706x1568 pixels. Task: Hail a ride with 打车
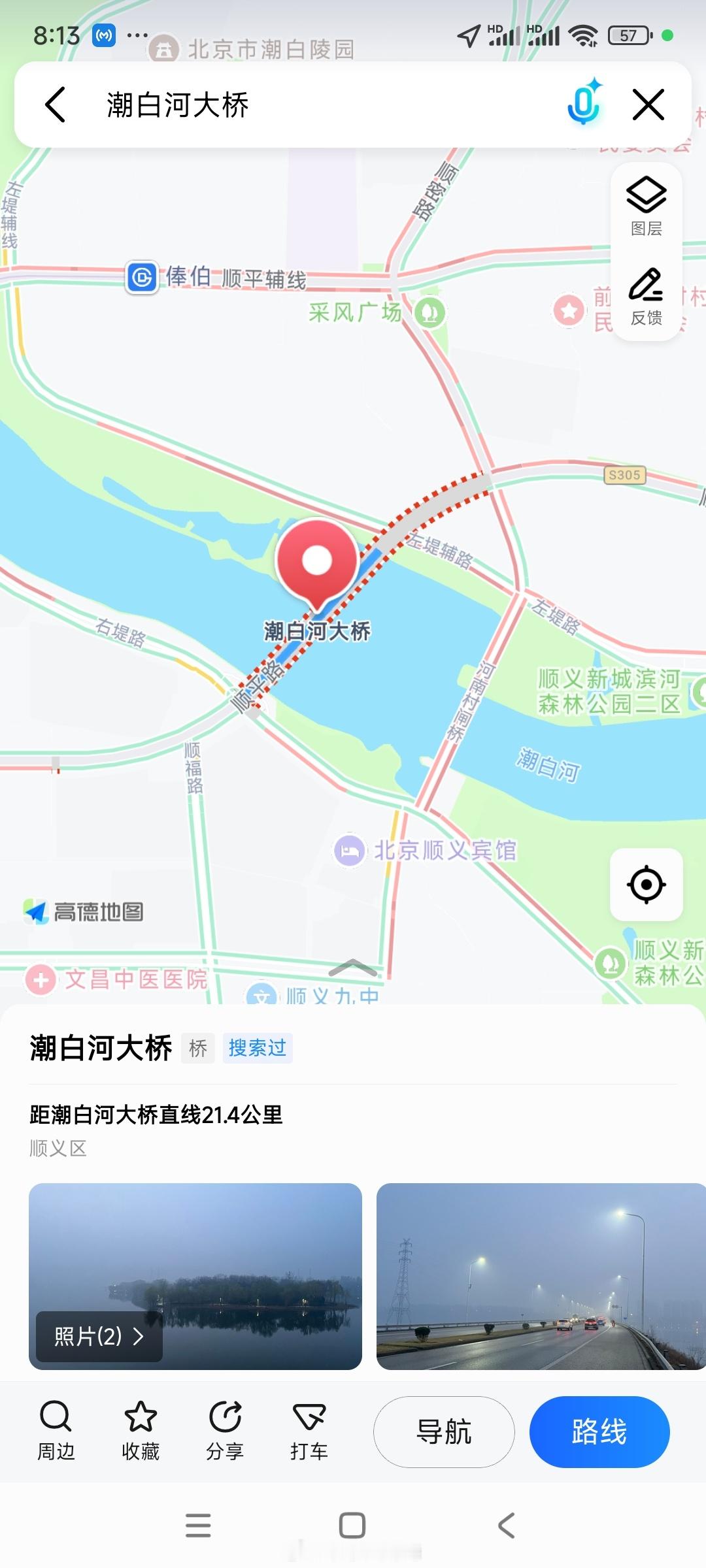[309, 1431]
